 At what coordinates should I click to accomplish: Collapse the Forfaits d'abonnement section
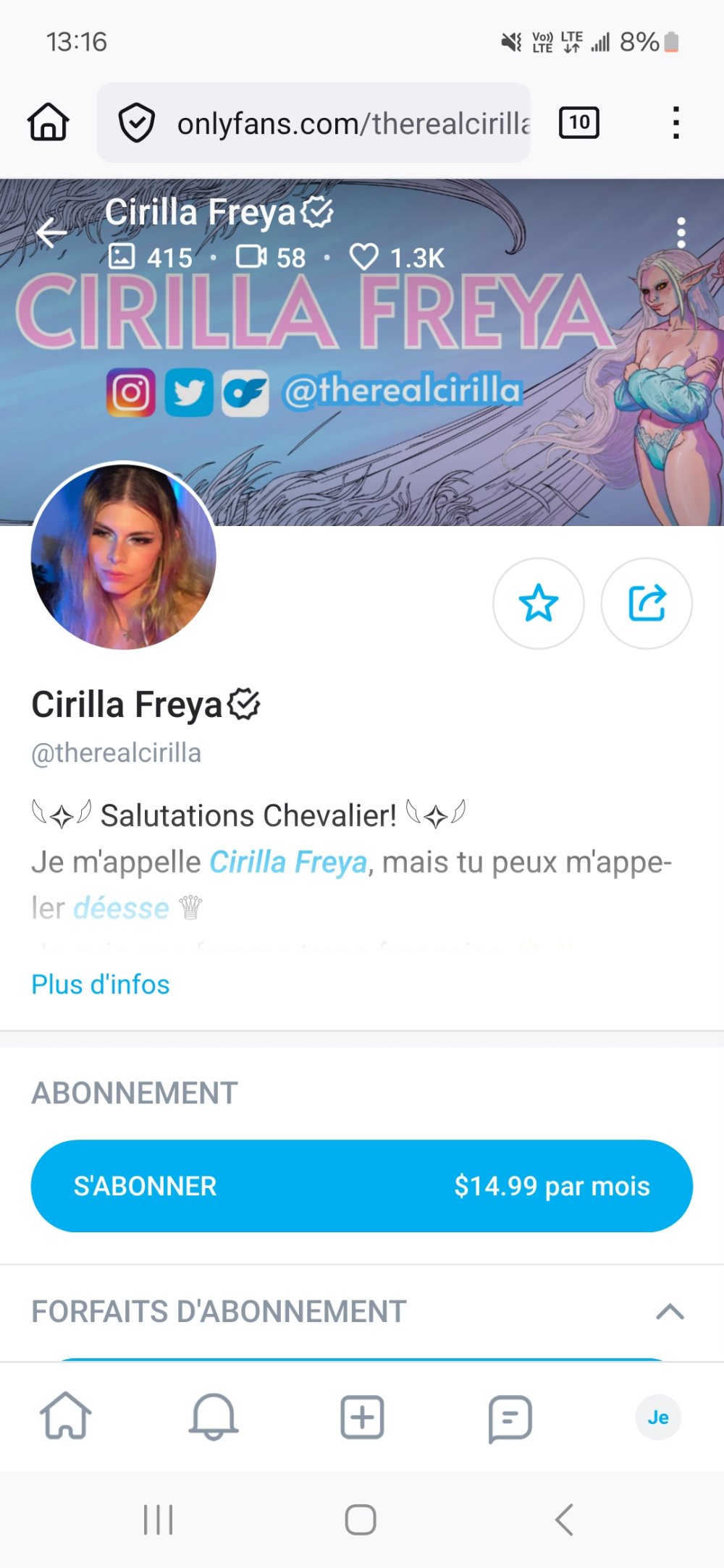(670, 1311)
